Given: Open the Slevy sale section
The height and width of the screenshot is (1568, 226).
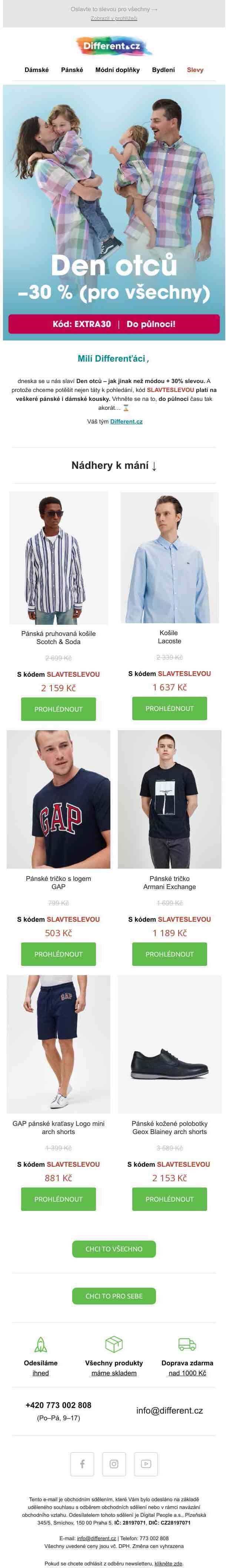Looking at the screenshot, I should tap(195, 70).
